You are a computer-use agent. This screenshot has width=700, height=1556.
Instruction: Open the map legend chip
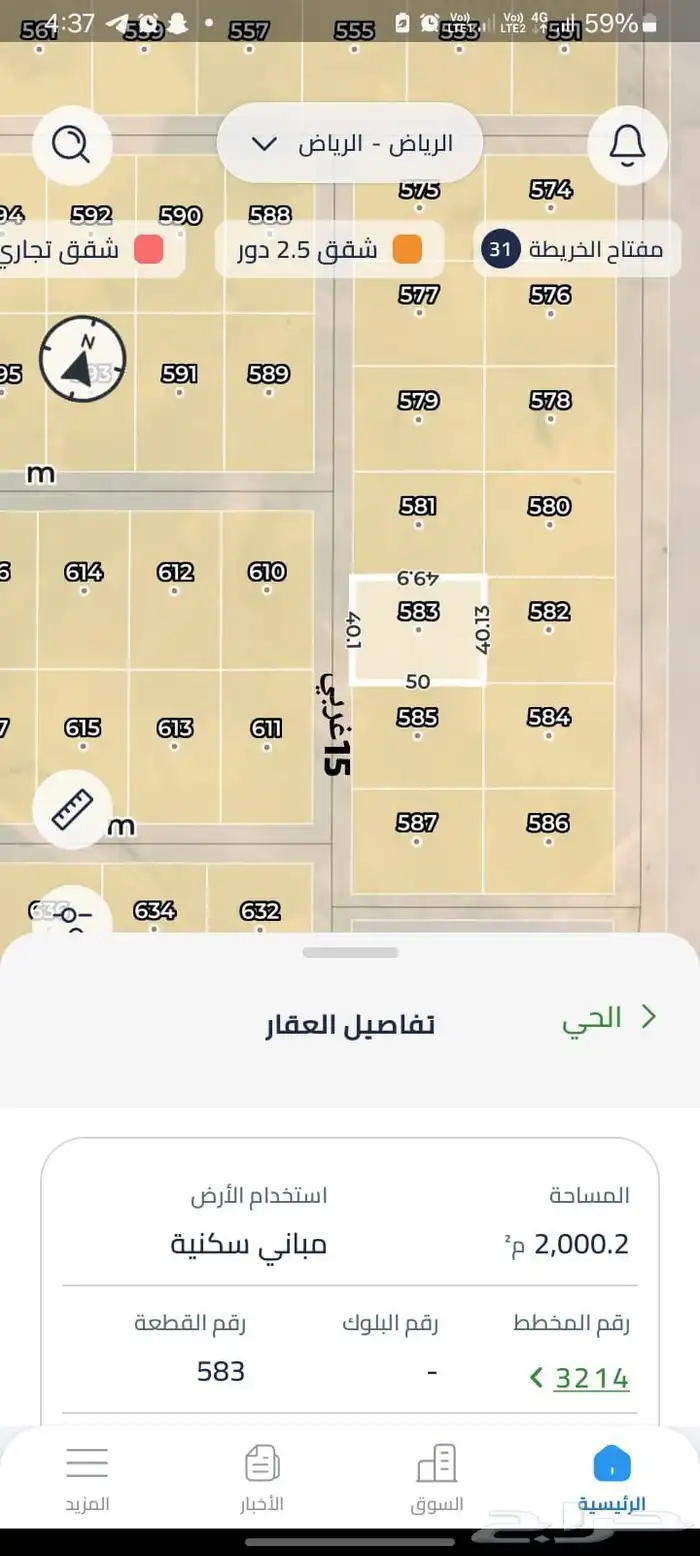(x=573, y=249)
